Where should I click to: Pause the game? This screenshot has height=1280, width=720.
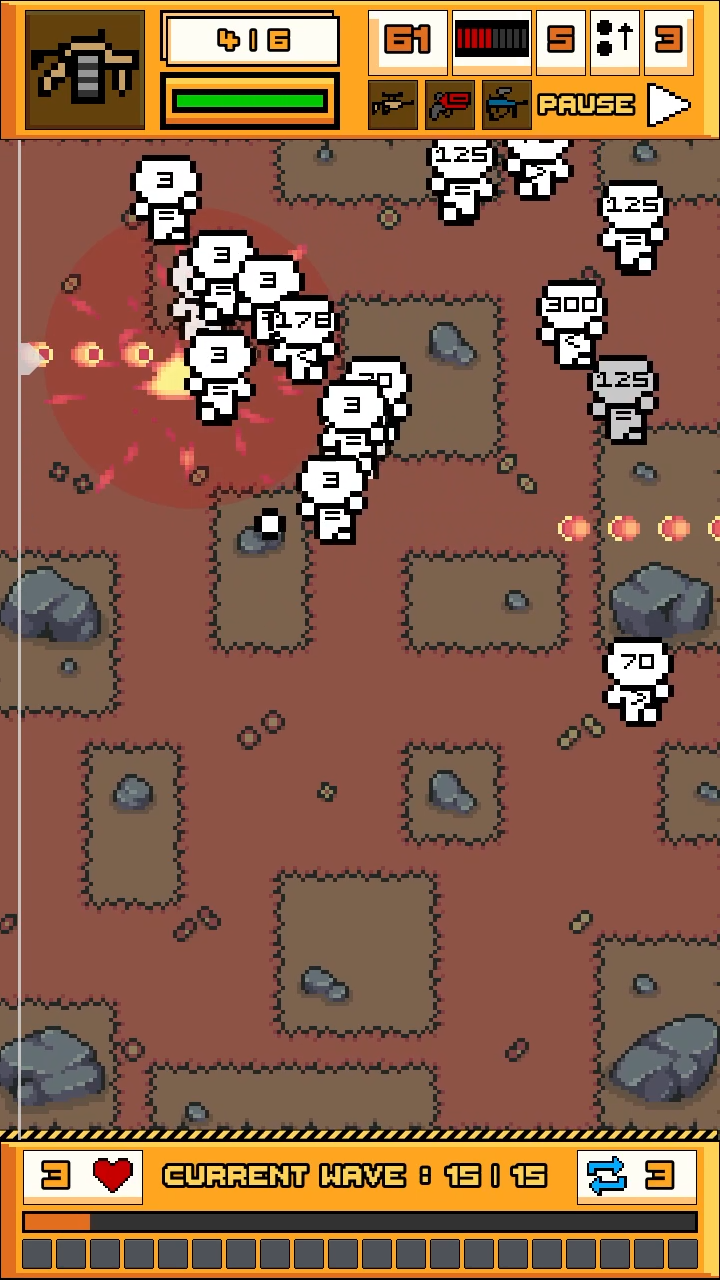pos(586,105)
